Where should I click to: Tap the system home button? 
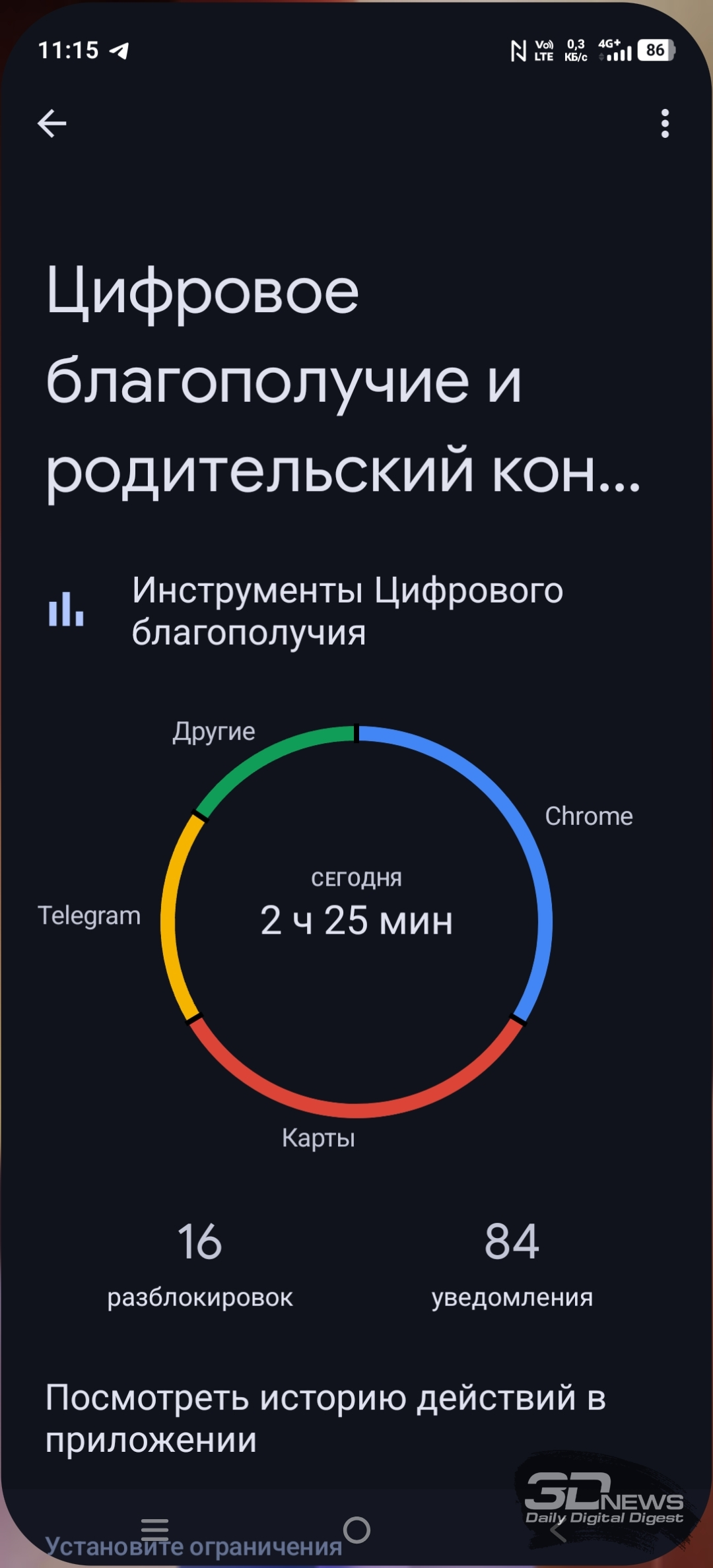point(356,1530)
